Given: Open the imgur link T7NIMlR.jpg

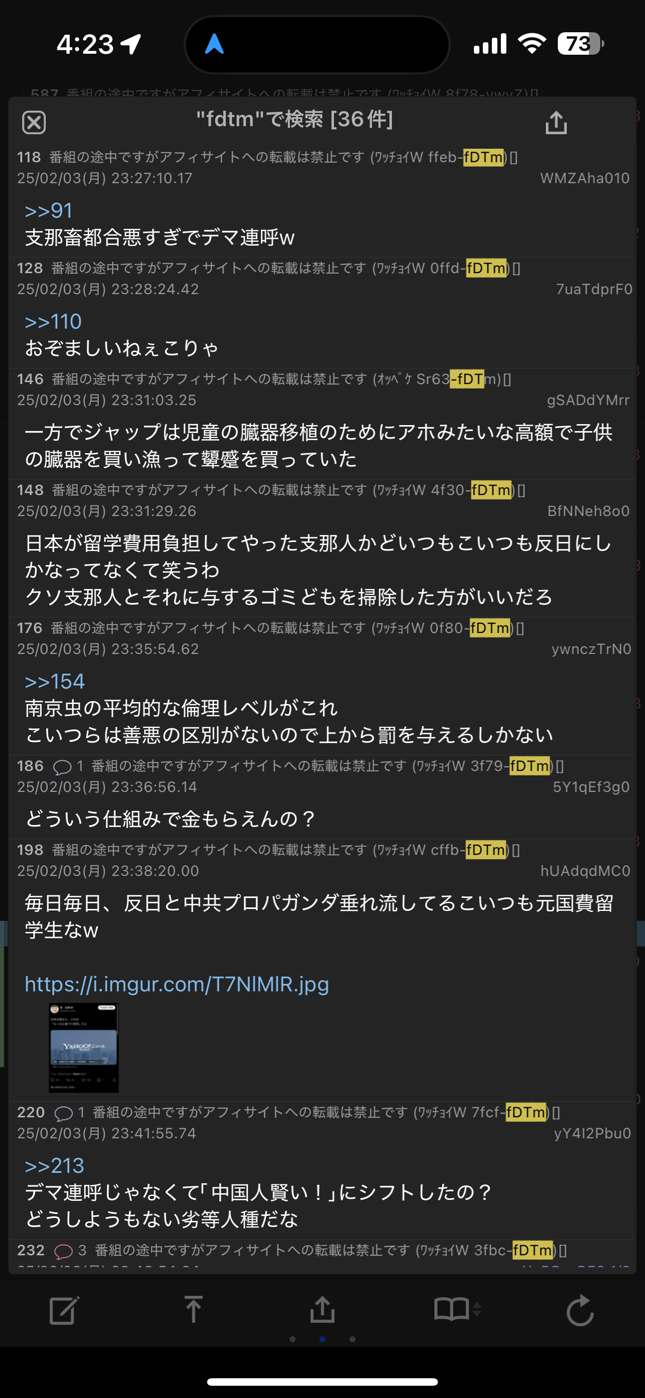Looking at the screenshot, I should pyautogui.click(x=177, y=984).
